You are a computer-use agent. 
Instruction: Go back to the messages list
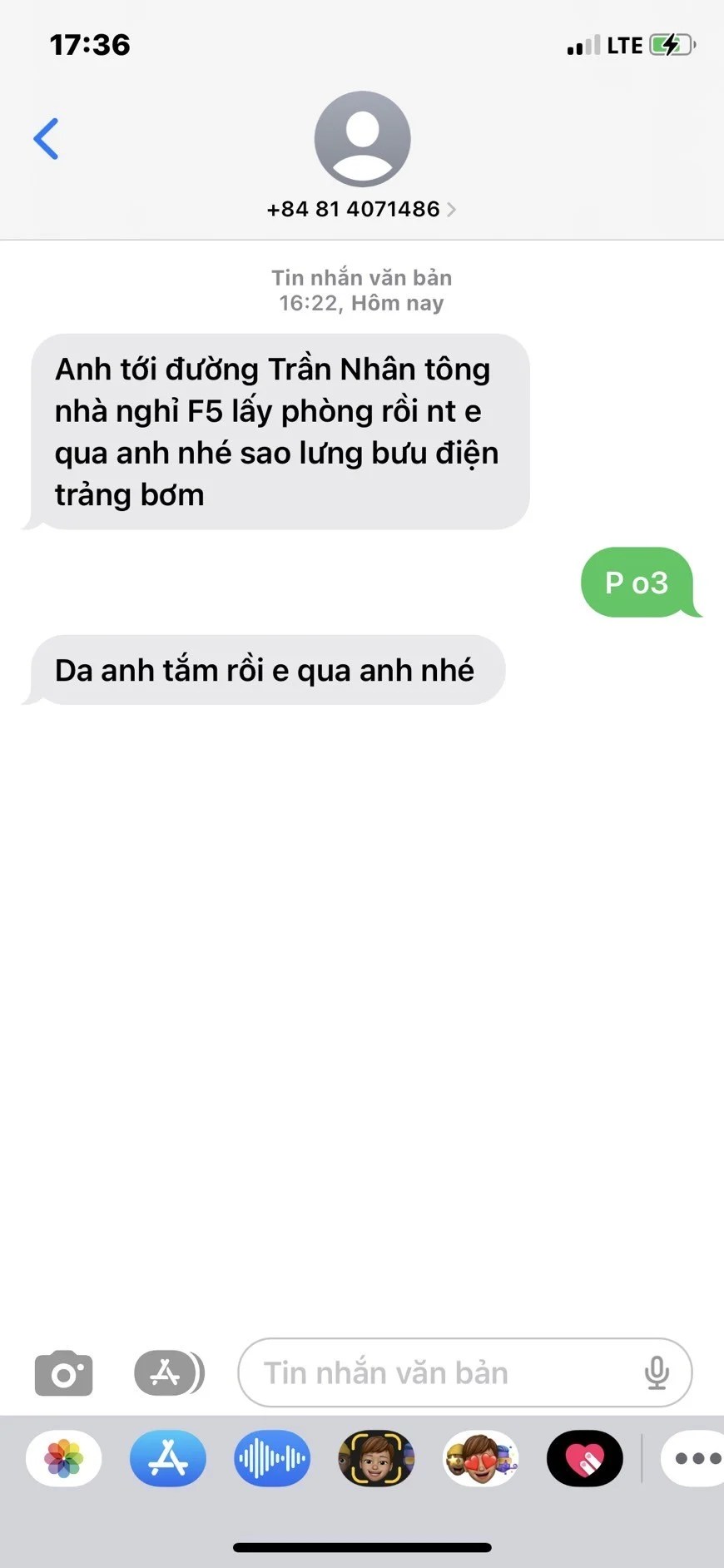[47, 138]
